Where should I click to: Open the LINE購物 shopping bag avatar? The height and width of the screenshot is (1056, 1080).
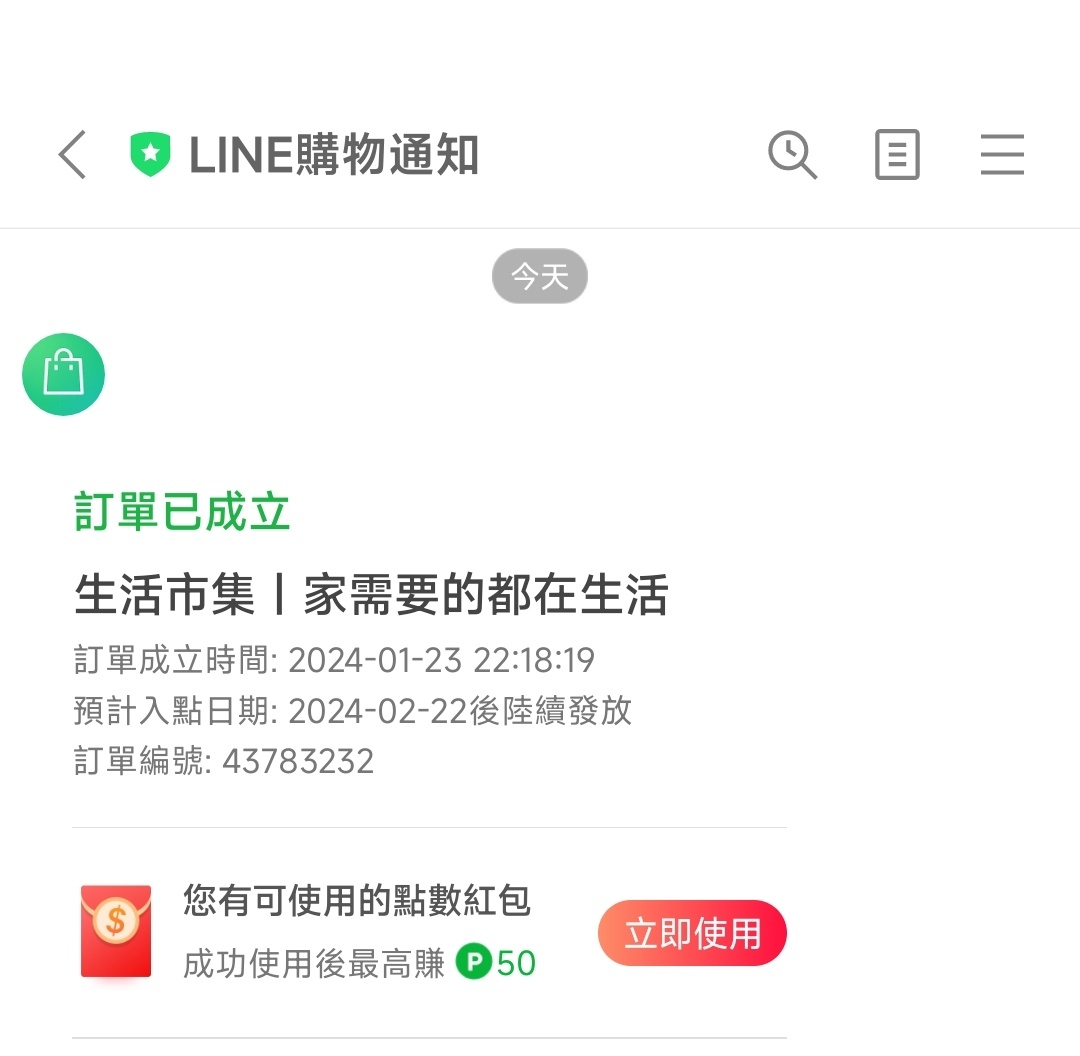[63, 374]
